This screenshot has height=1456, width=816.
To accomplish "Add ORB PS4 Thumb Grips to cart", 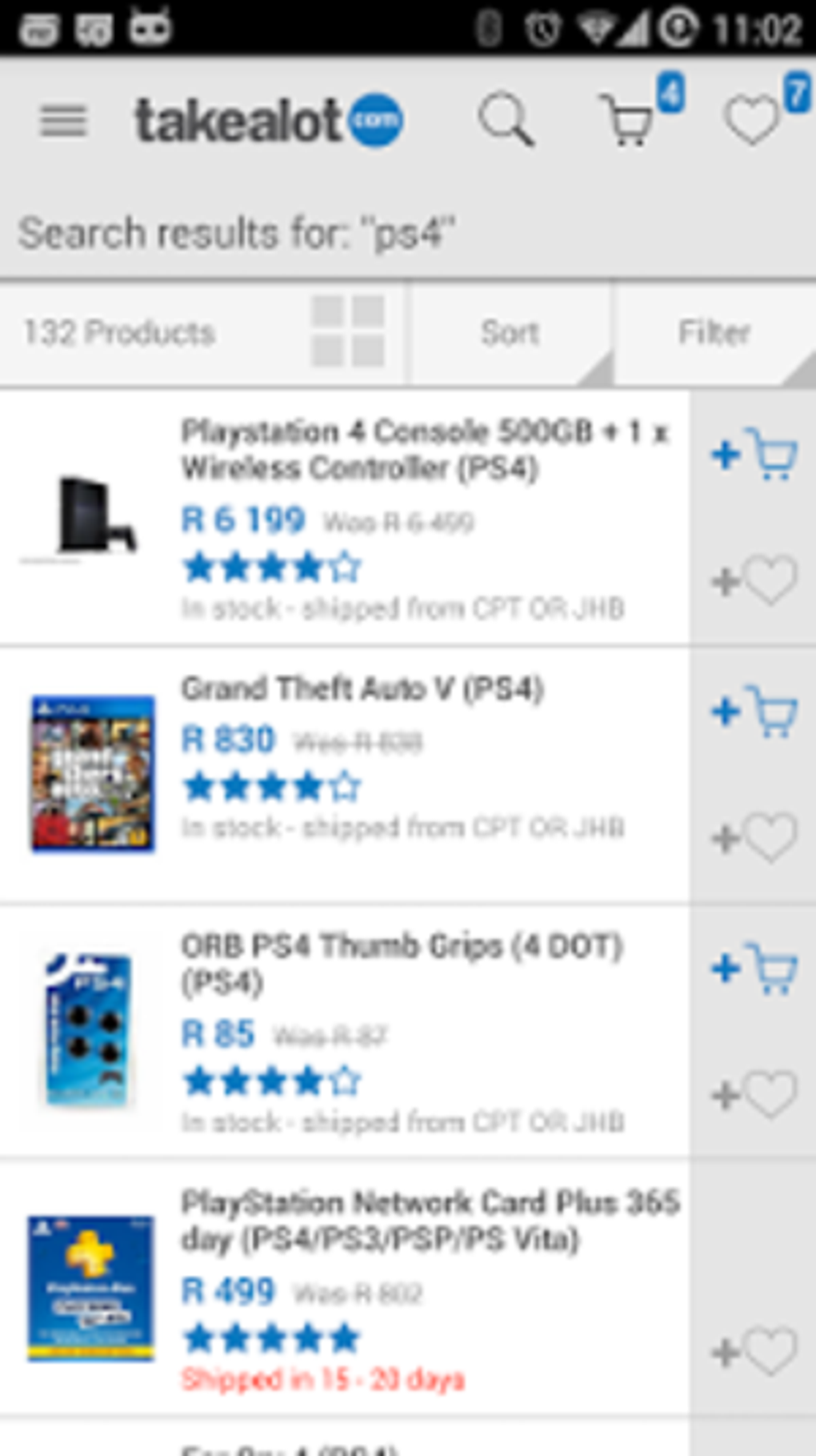I will click(754, 969).
